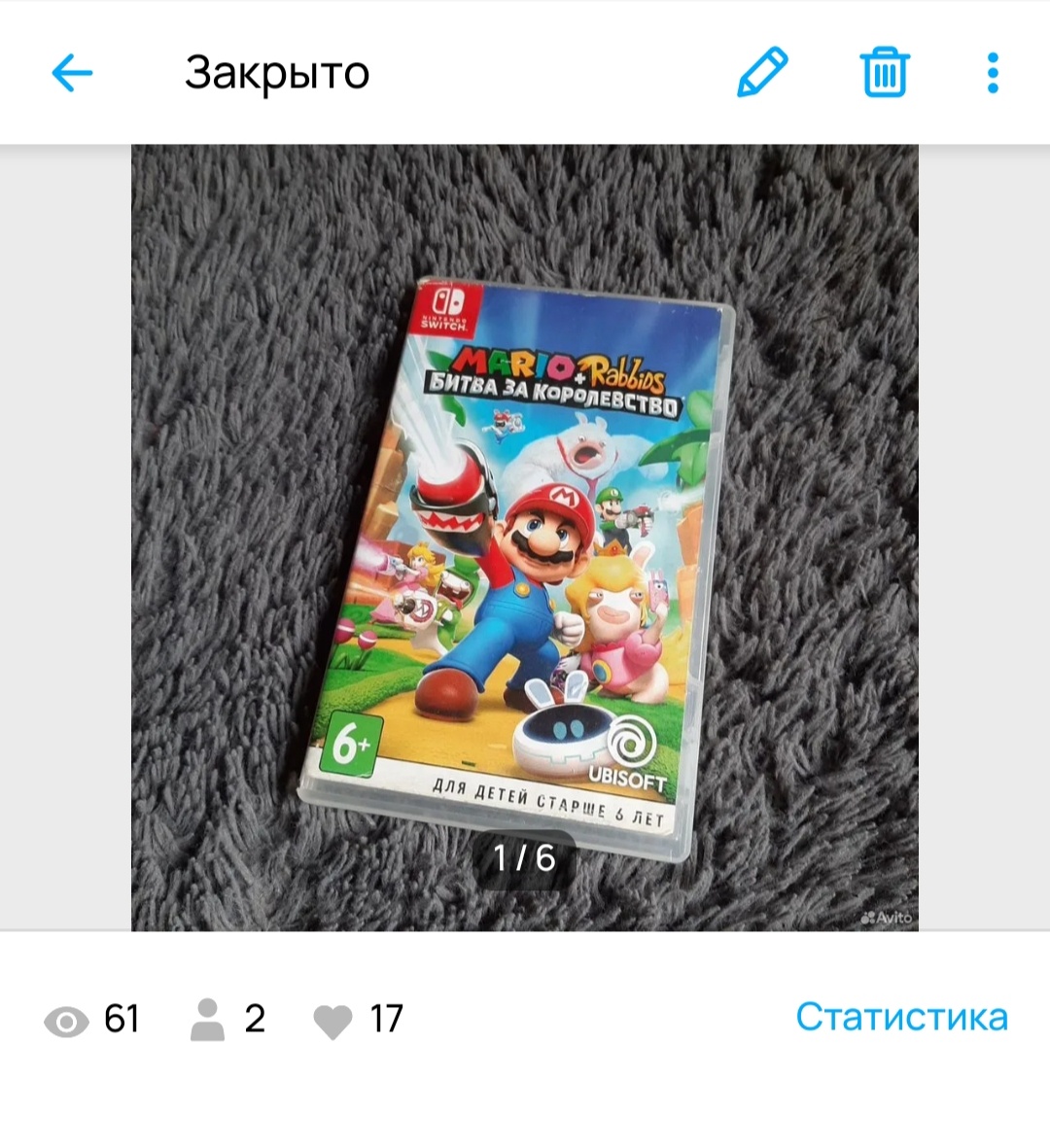Tap the back arrow to exit the listing
The width and height of the screenshot is (1050, 1148).
71,73
